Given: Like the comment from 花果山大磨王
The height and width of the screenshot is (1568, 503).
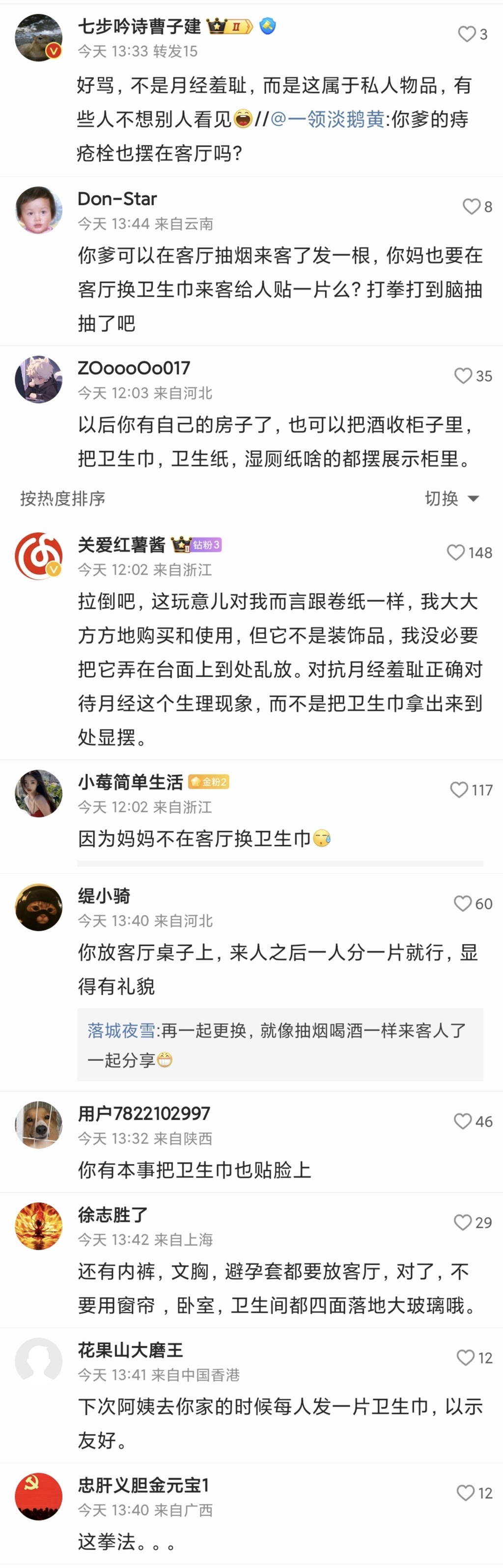Looking at the screenshot, I should (x=465, y=1358).
